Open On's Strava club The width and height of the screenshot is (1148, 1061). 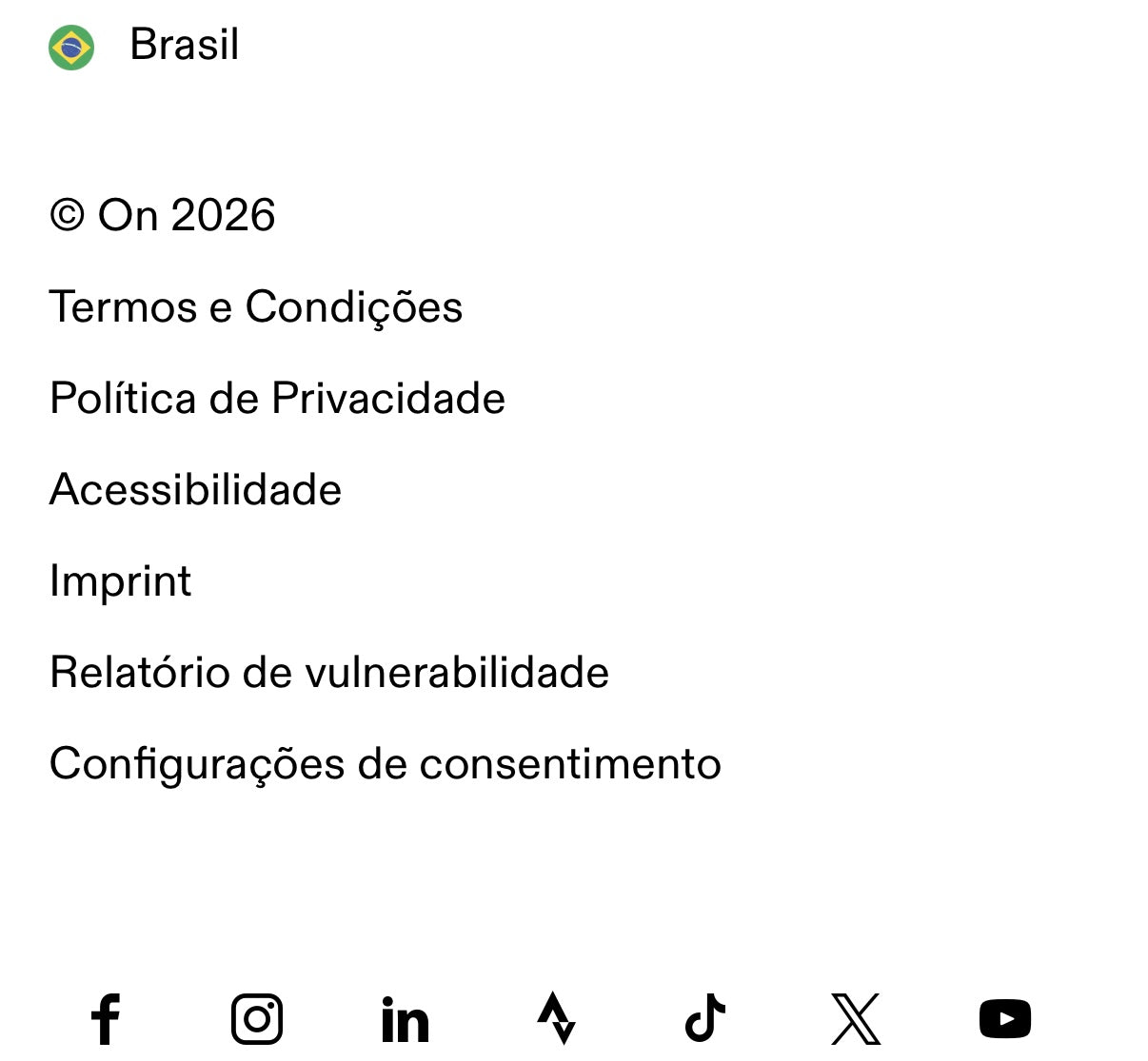pyautogui.click(x=556, y=1019)
